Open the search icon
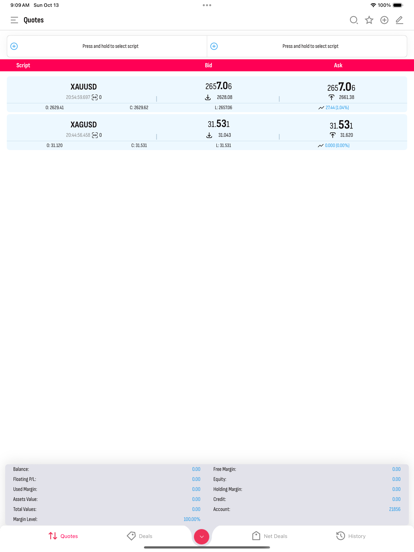414x552 pixels. (353, 20)
